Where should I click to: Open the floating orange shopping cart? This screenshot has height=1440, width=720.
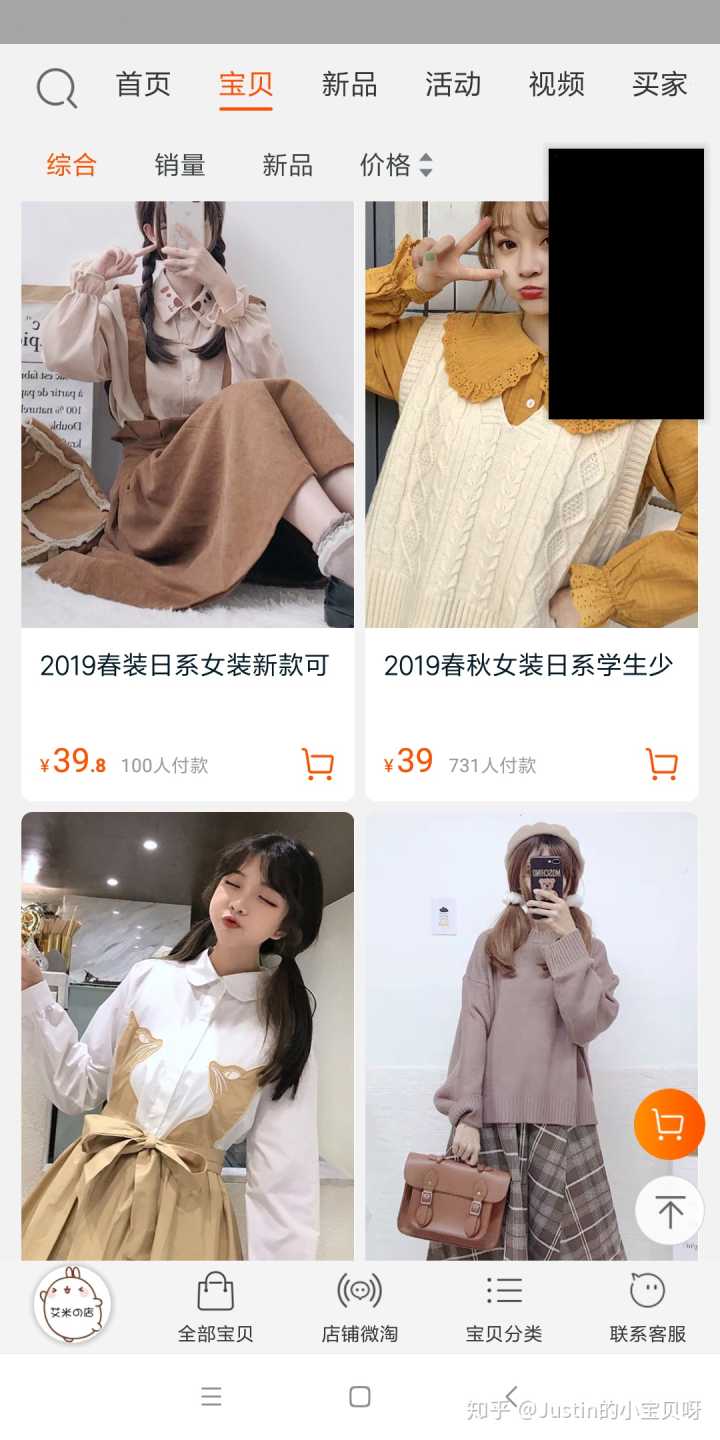[669, 1124]
